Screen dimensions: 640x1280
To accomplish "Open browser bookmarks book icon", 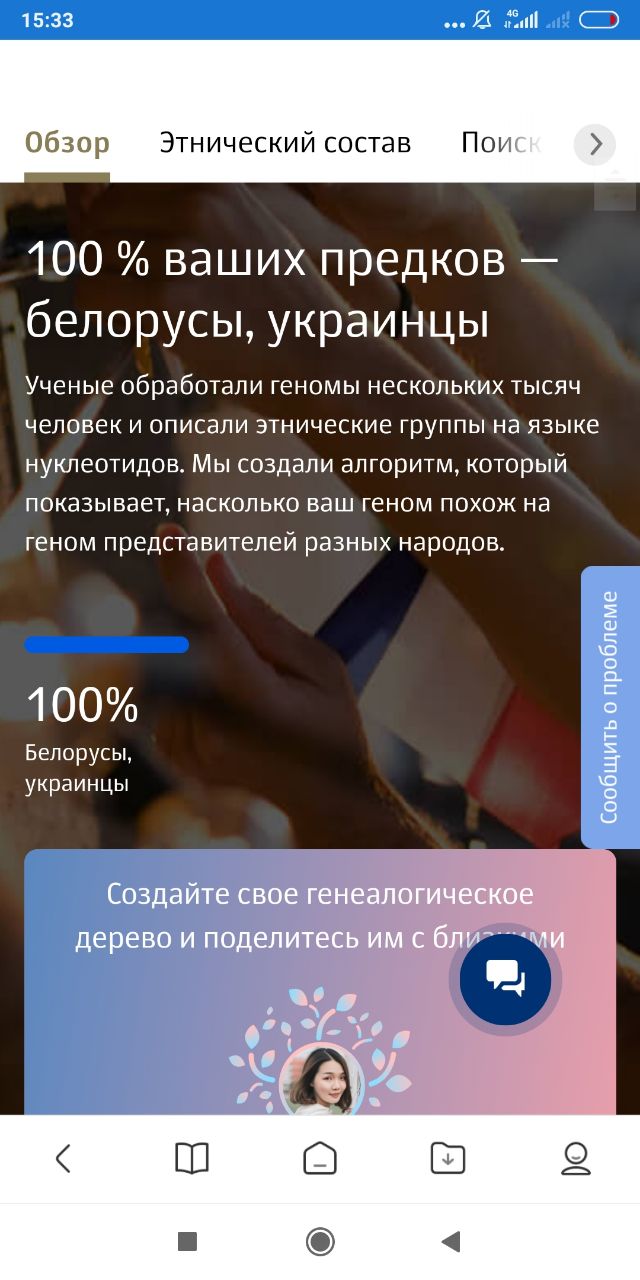I will coord(192,1159).
